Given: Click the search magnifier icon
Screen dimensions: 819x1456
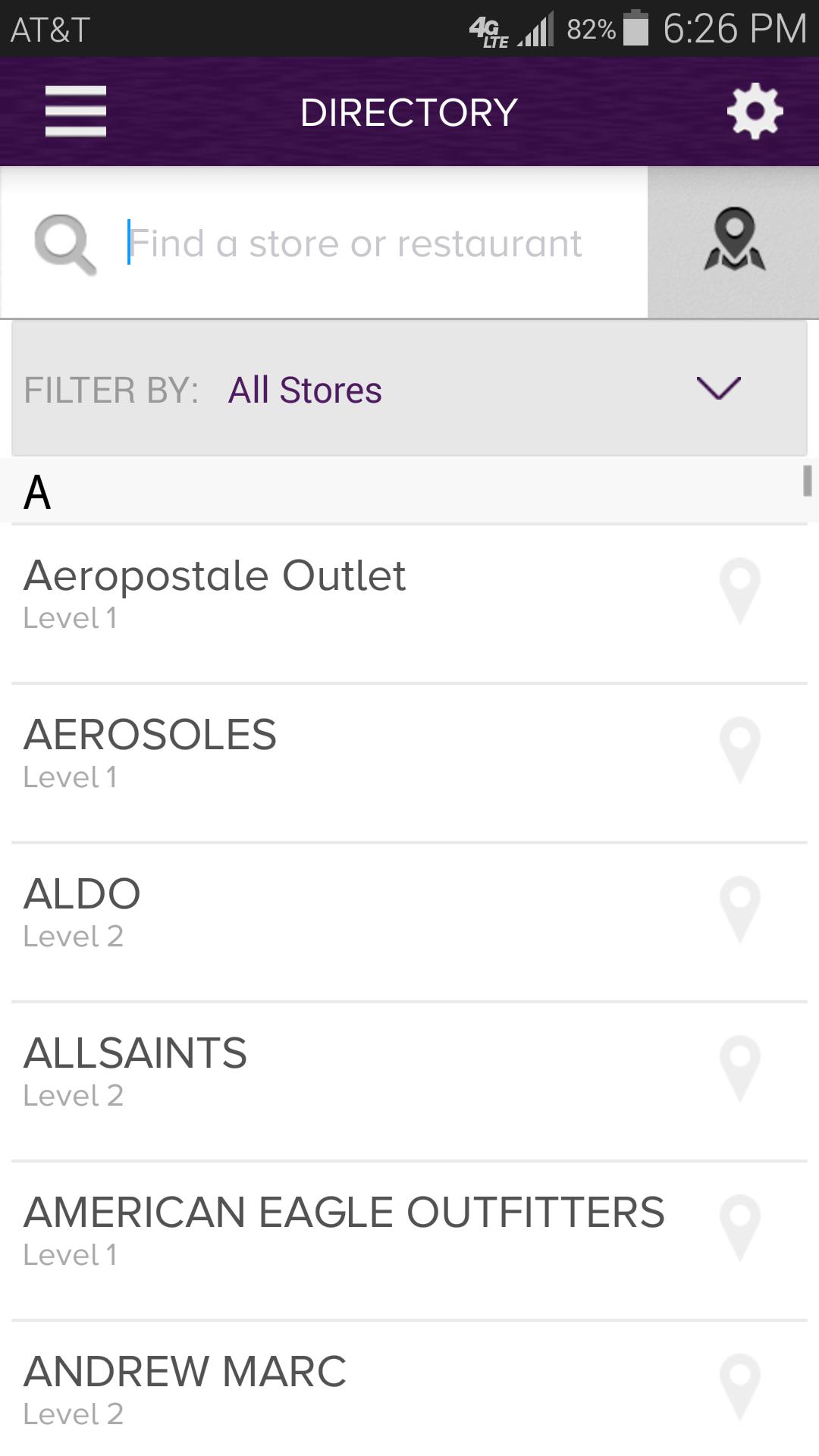Looking at the screenshot, I should [x=64, y=243].
